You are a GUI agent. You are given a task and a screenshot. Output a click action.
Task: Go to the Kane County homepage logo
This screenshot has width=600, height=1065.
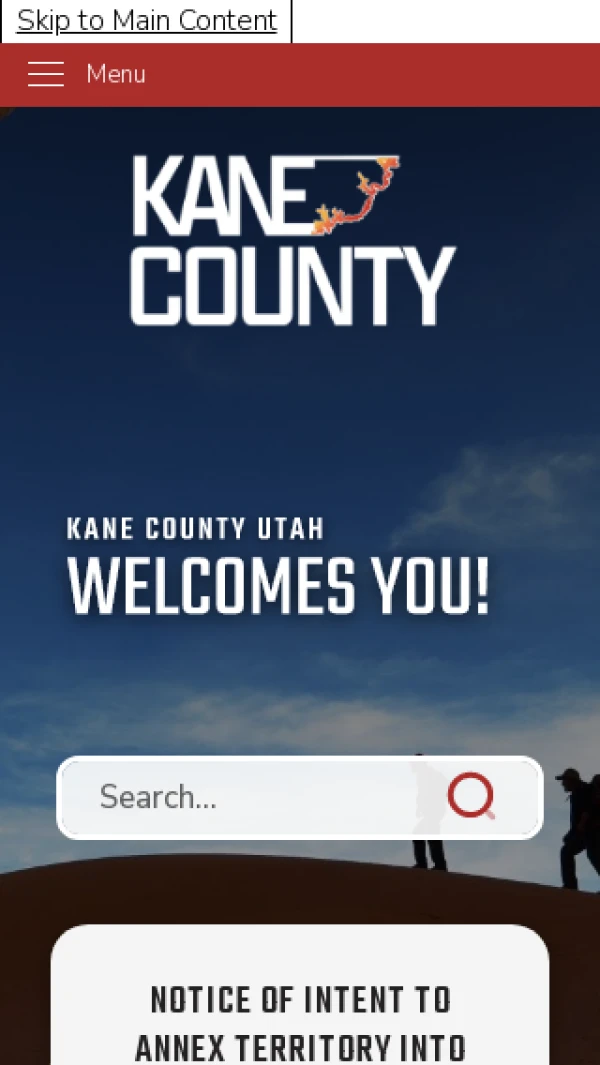tap(293, 240)
